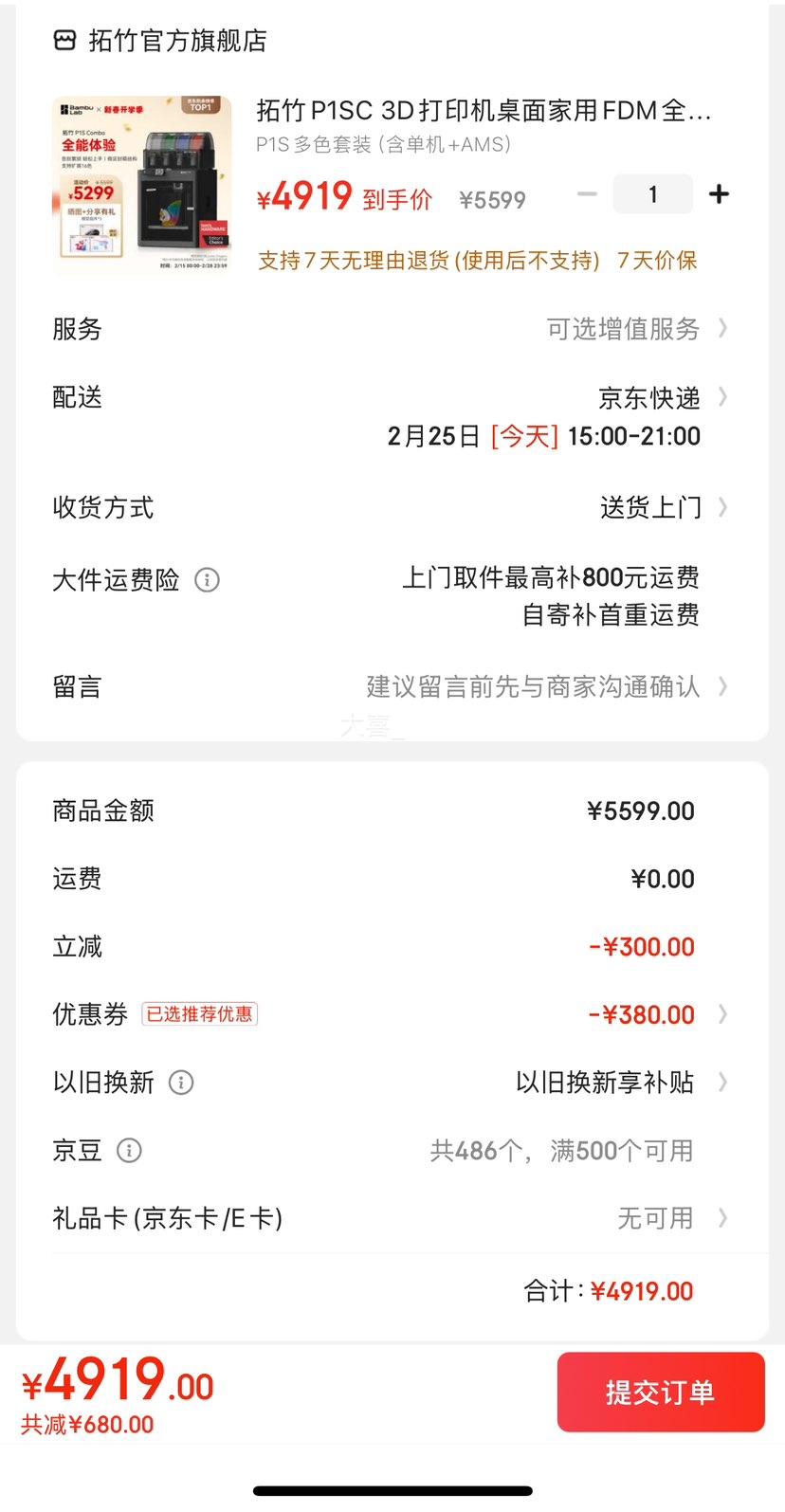The width and height of the screenshot is (785, 1512).
Task: Change 配送 delivery time and courier
Action: pyautogui.click(x=392, y=416)
